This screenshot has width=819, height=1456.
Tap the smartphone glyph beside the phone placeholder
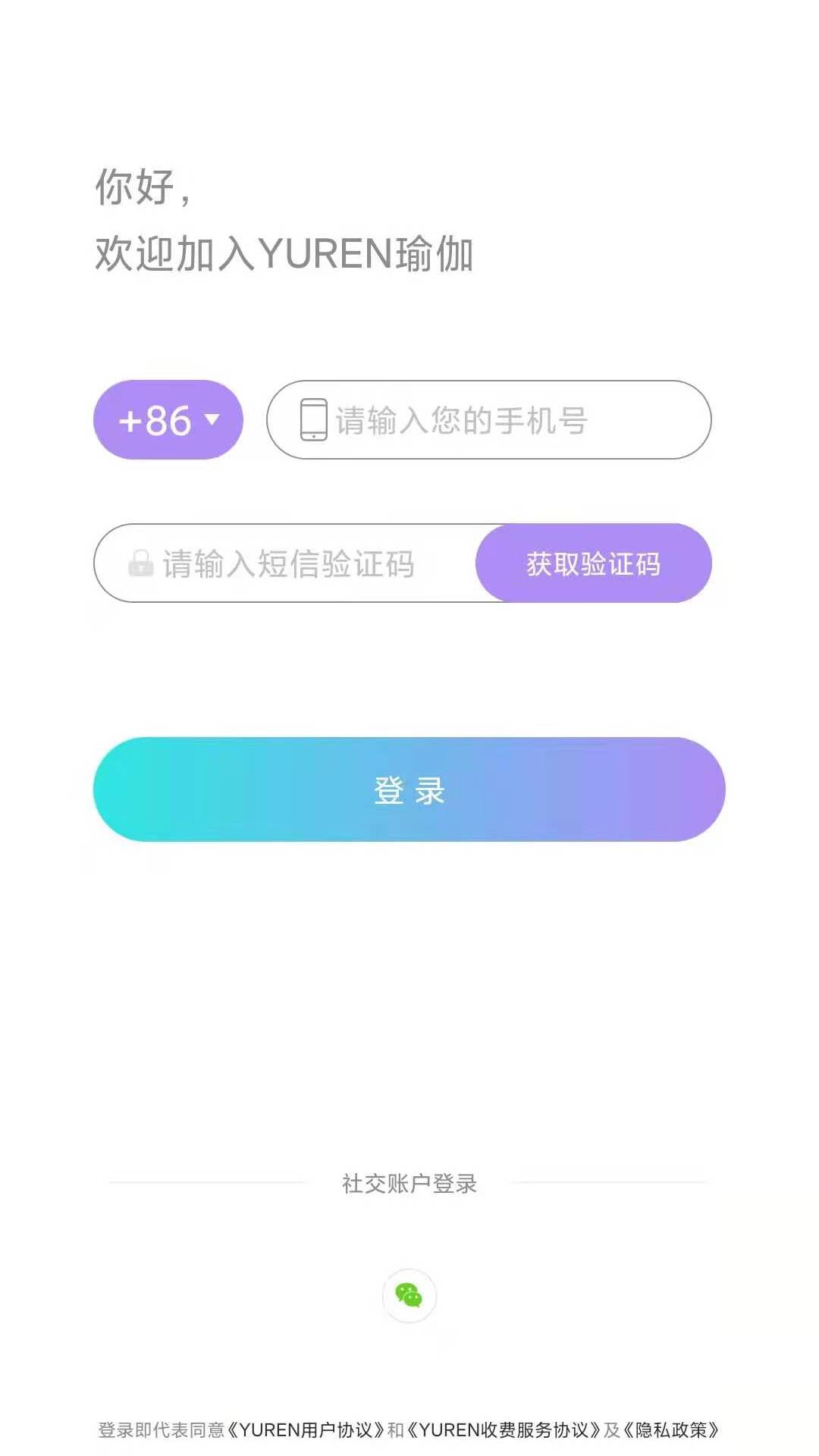(313, 419)
